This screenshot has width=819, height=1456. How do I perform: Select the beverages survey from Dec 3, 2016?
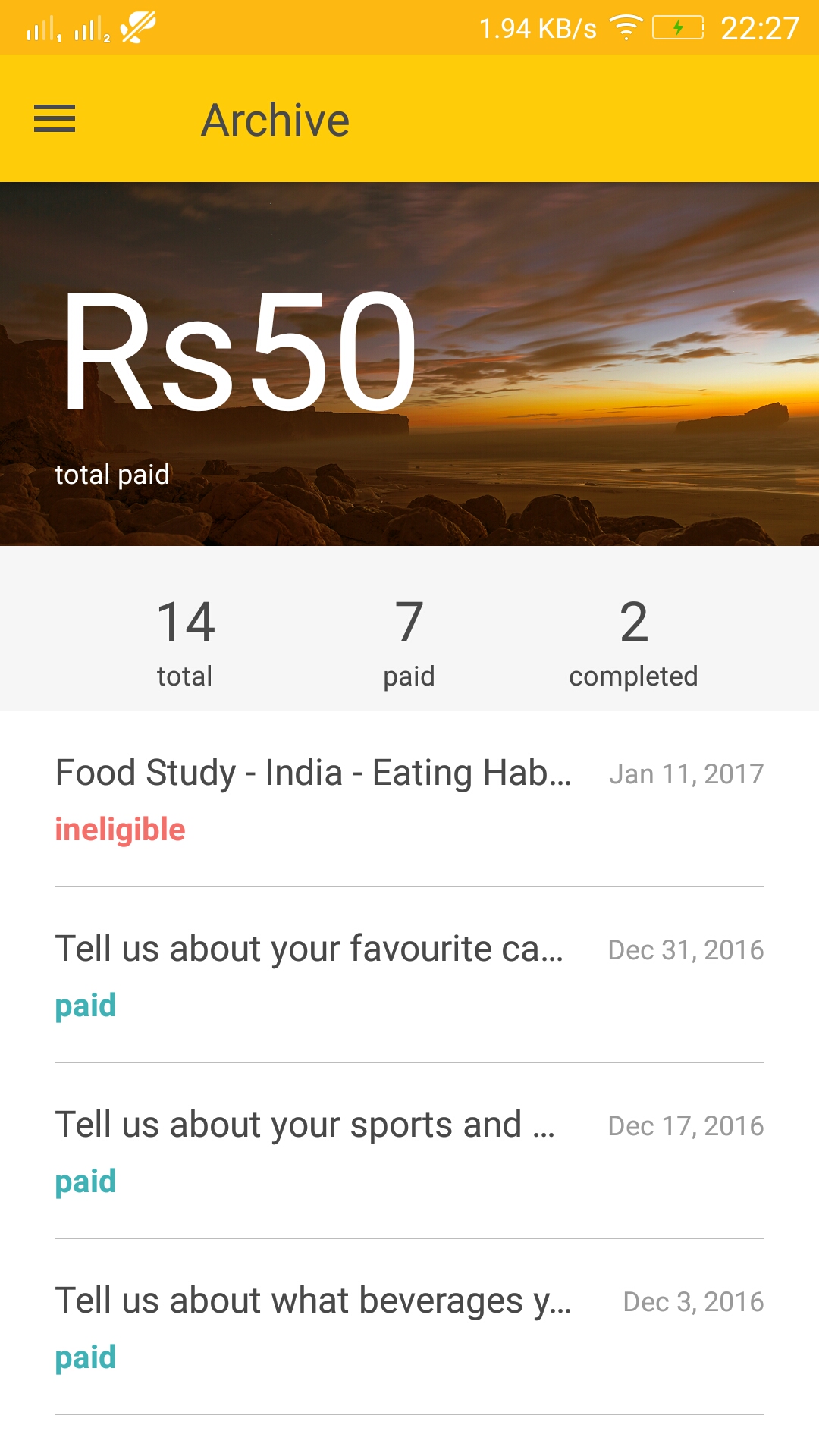point(409,1327)
